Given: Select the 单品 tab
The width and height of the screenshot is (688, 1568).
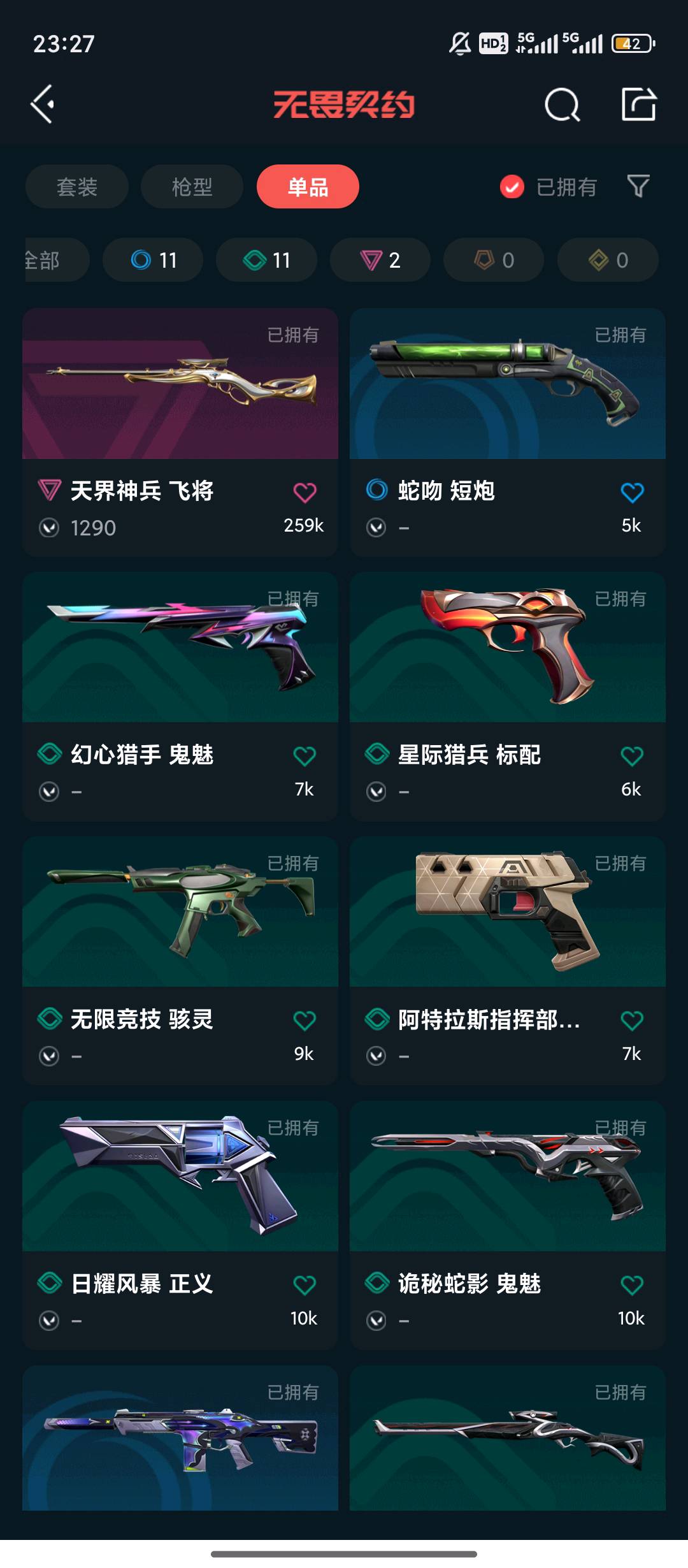Looking at the screenshot, I should point(308,187).
